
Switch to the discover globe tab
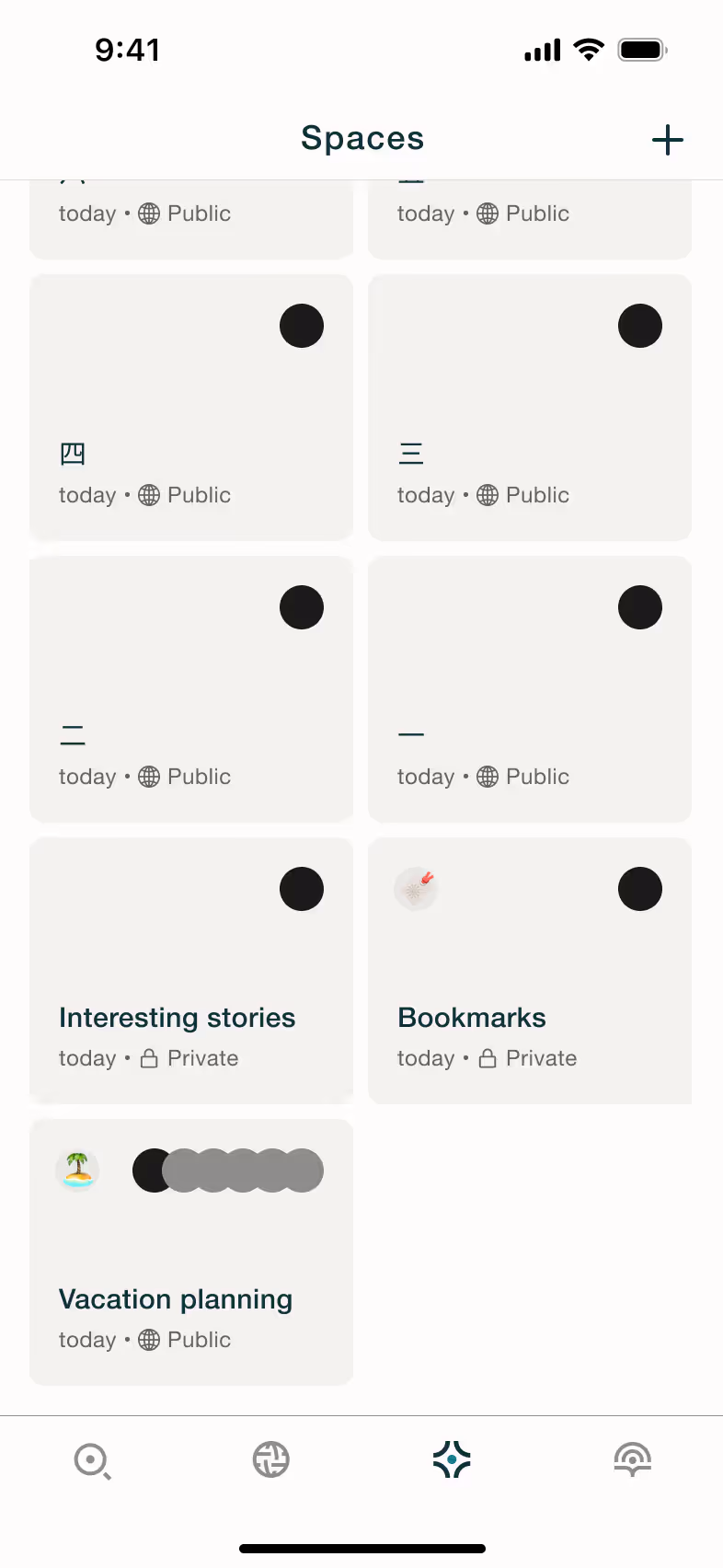tap(271, 1459)
